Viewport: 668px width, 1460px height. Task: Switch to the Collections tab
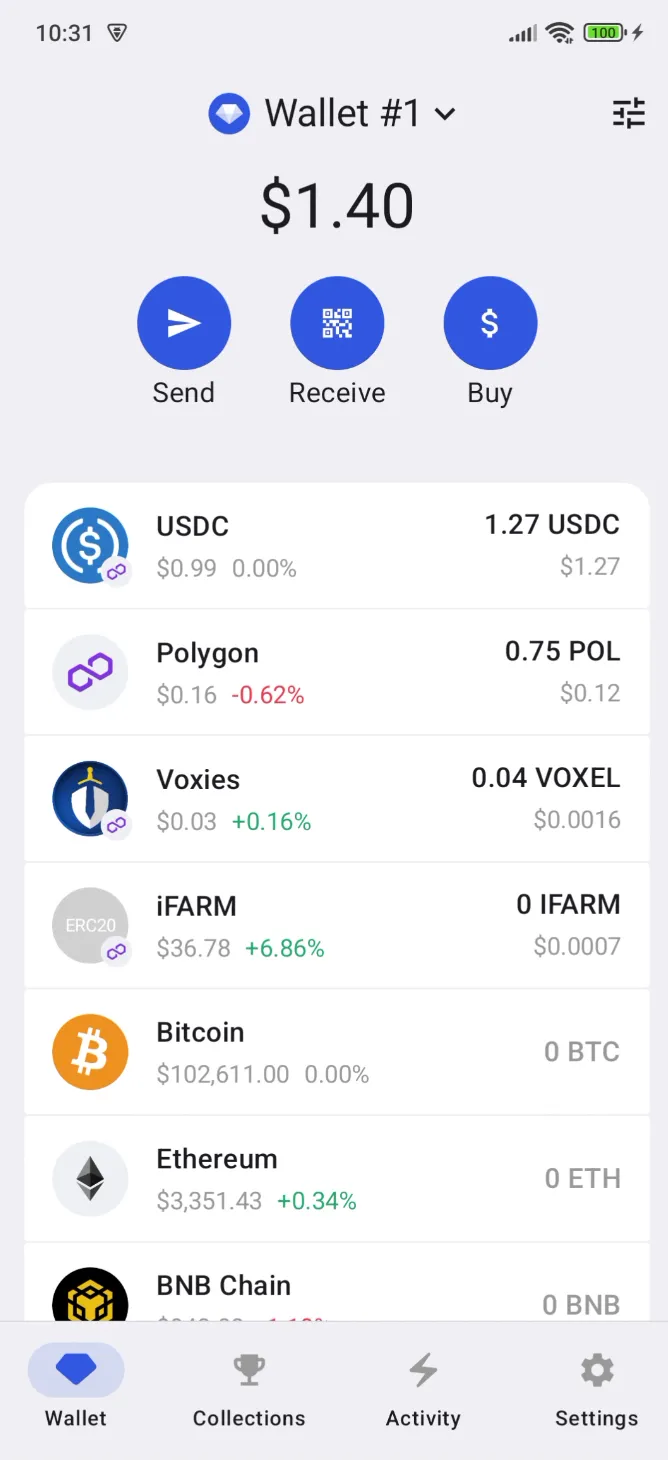click(249, 1390)
